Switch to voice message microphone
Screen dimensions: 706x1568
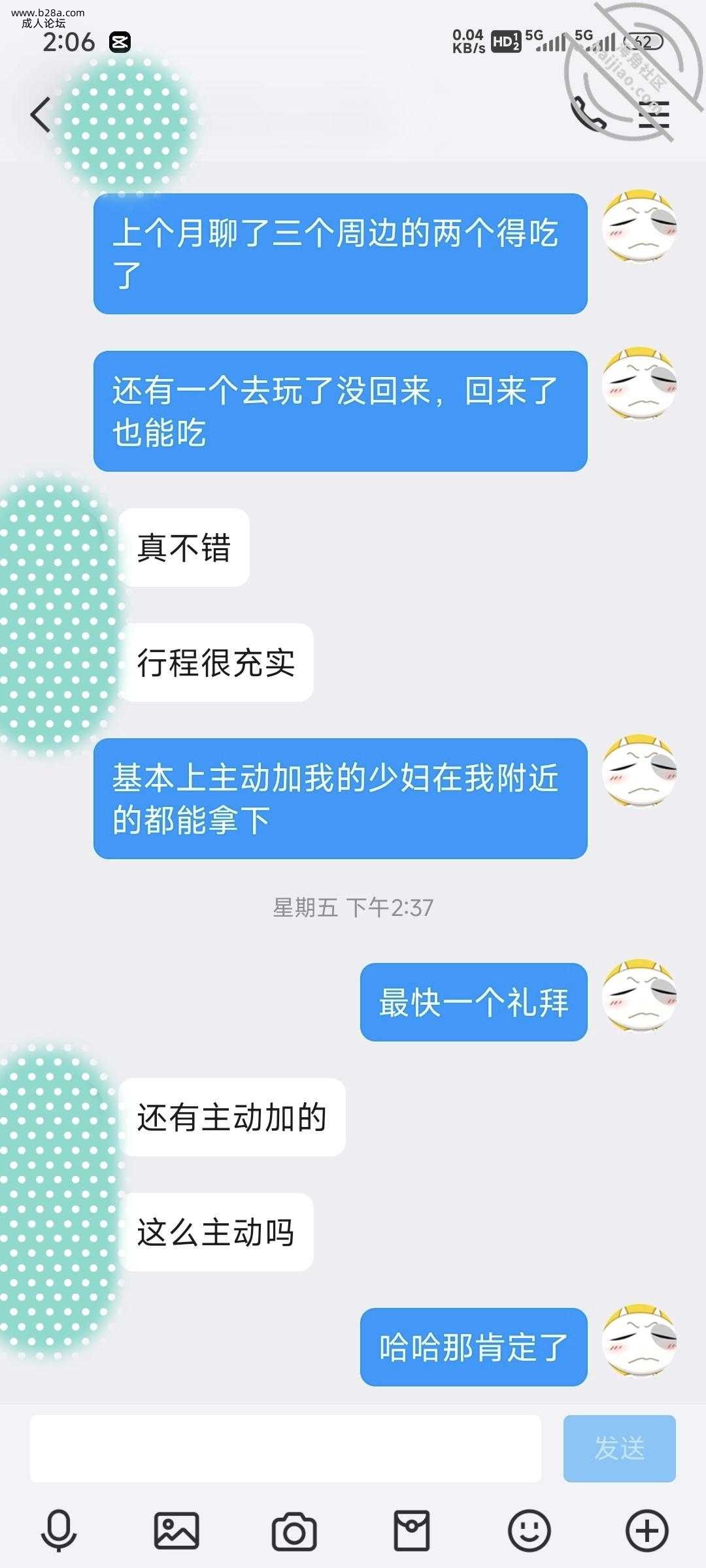pos(59,1531)
